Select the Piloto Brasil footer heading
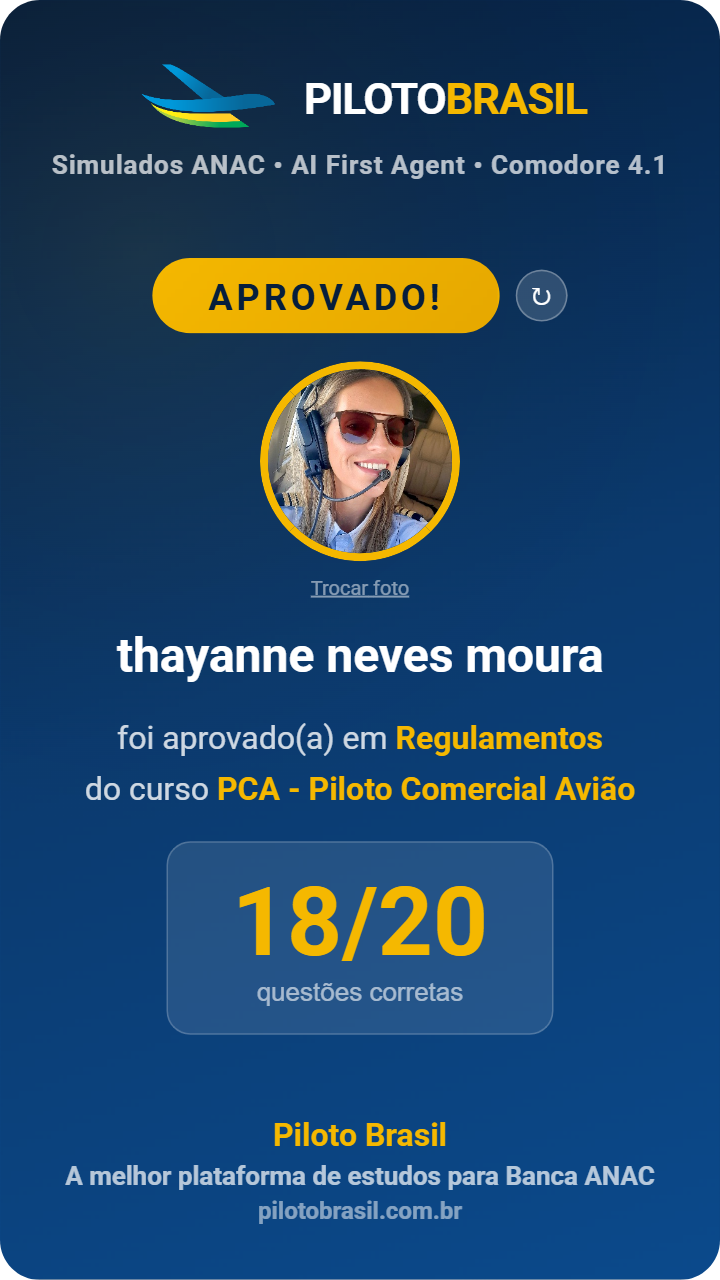The width and height of the screenshot is (720, 1280). [x=360, y=1135]
